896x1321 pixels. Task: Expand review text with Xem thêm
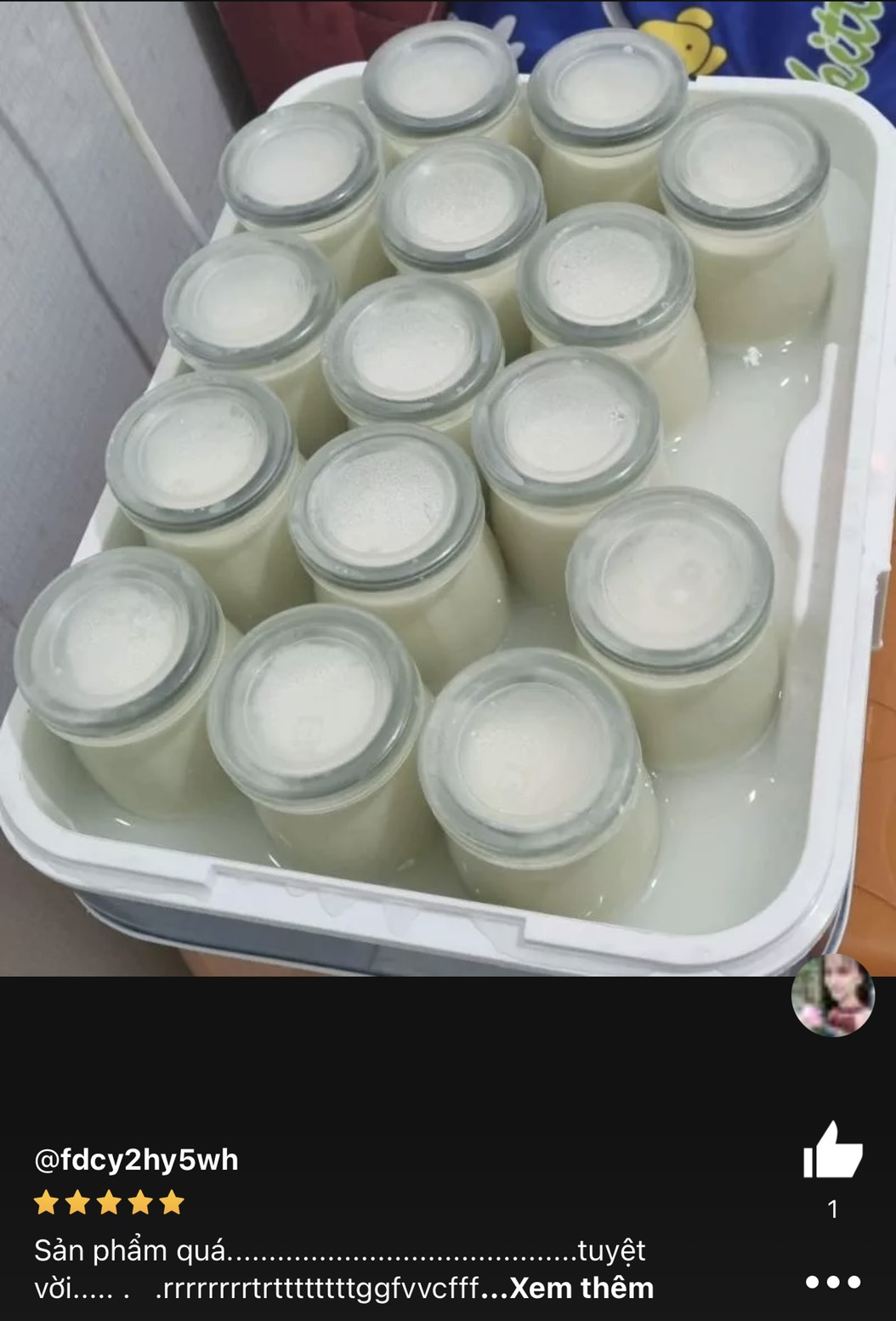581,1288
